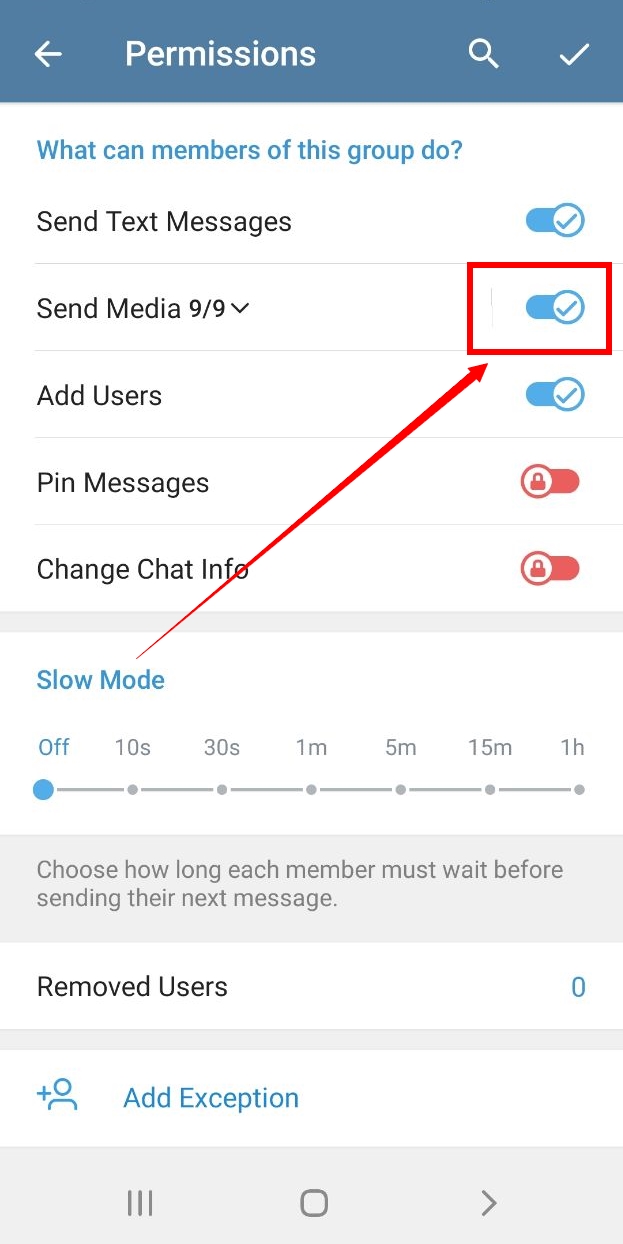
Task: Pick 15m on slow mode slider
Action: [x=490, y=789]
